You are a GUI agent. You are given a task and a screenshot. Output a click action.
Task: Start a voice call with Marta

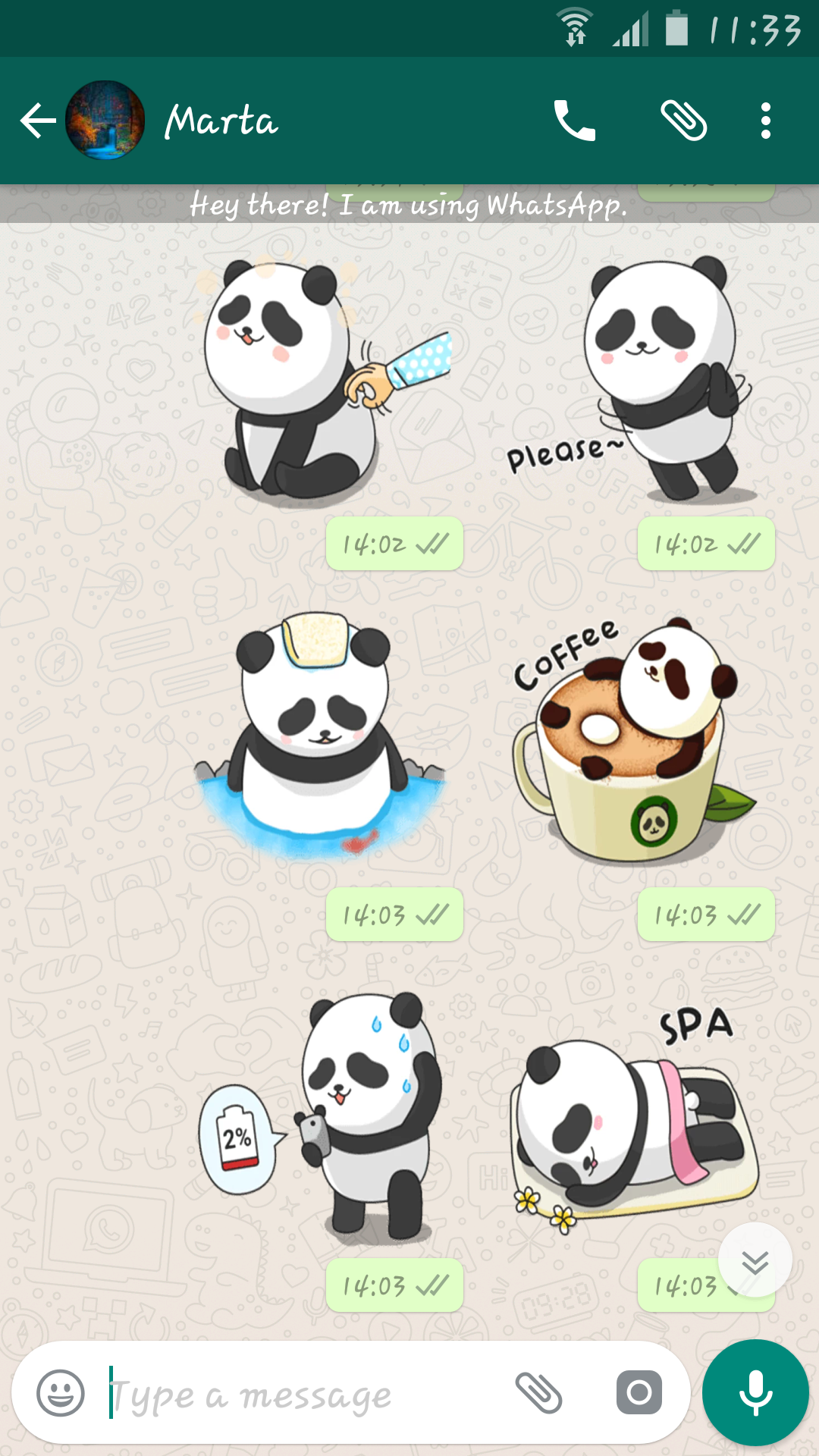click(x=575, y=121)
